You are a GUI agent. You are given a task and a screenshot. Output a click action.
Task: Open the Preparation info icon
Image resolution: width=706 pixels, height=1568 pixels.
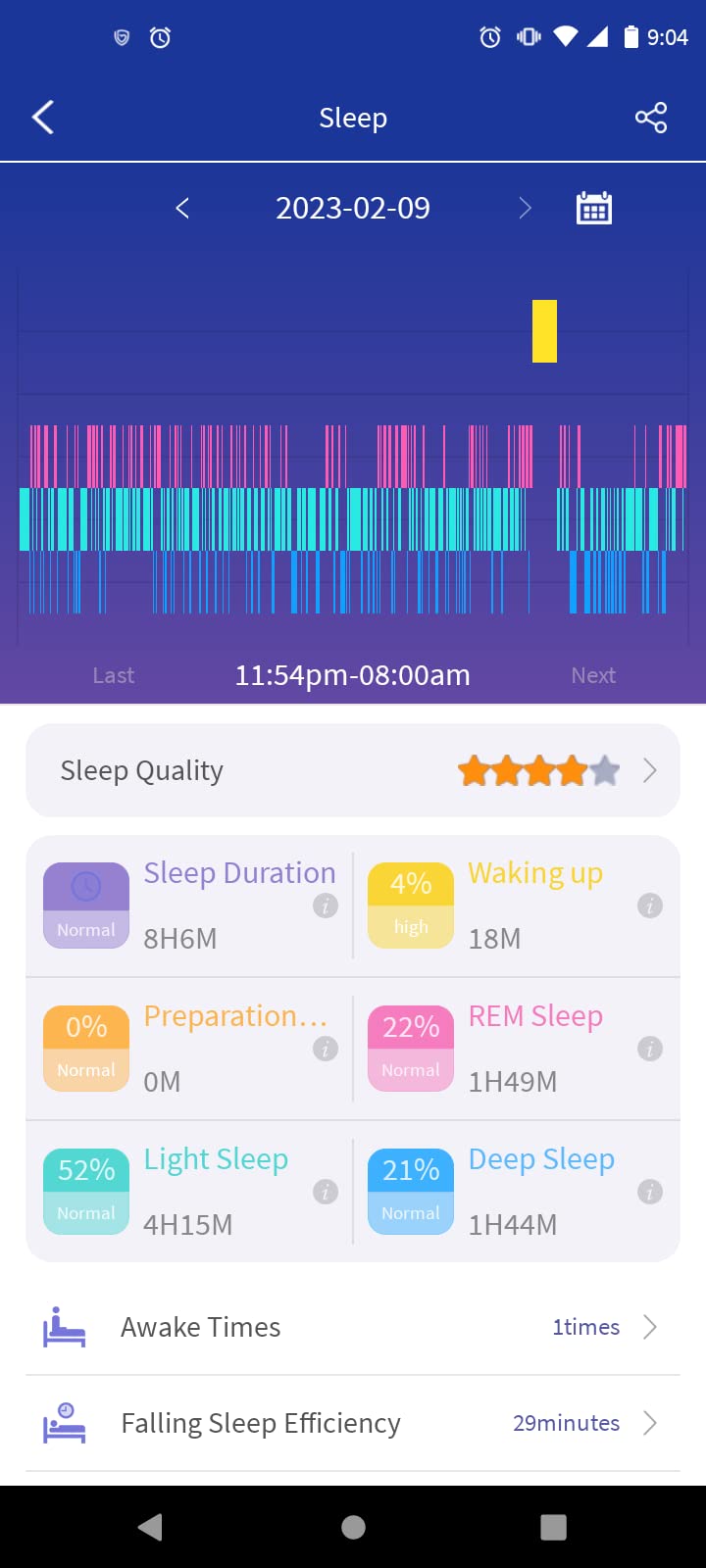(x=325, y=1049)
